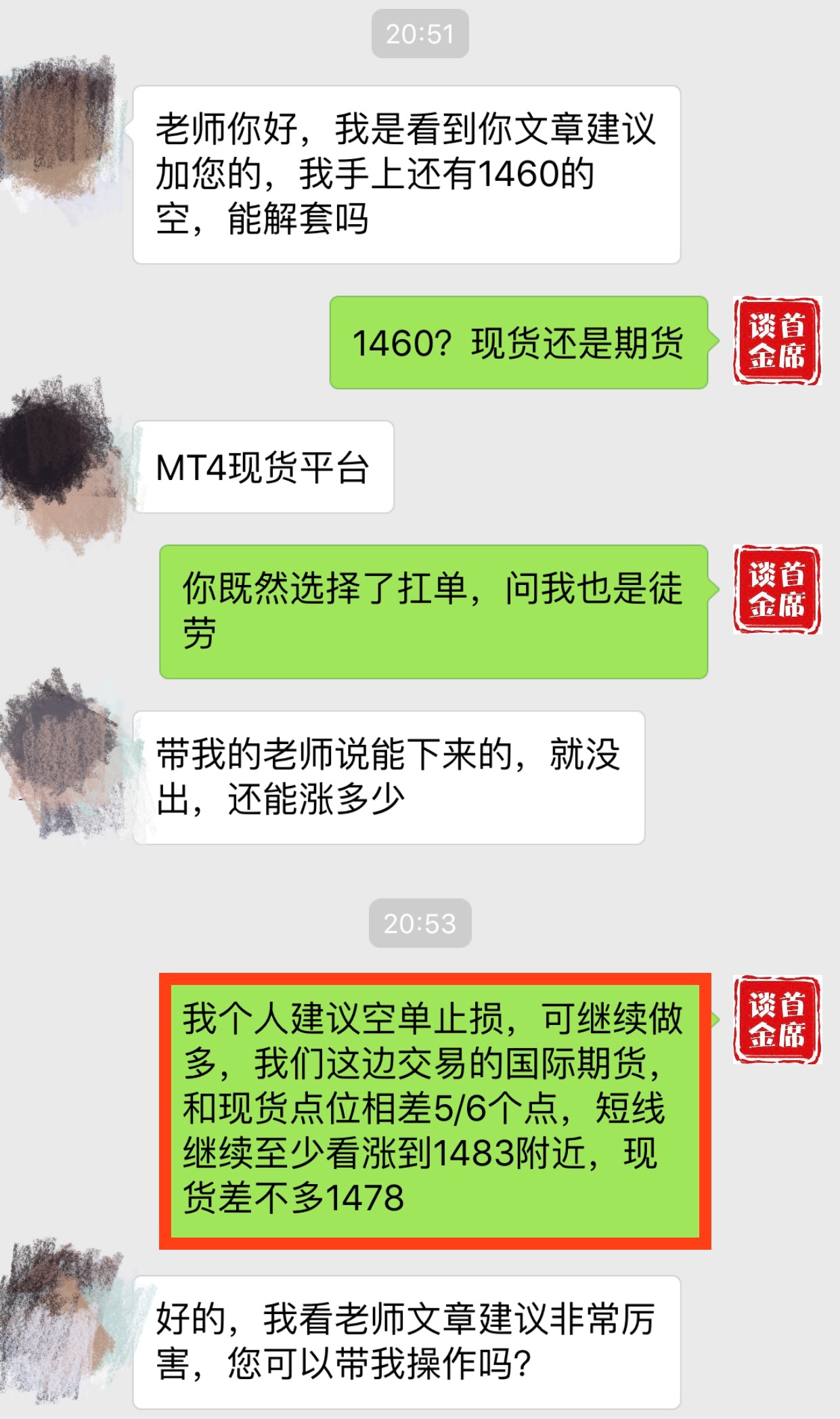The width and height of the screenshot is (840, 1419).
Task: Open 谈首金席 avatar beside '1460？现货还是期货'
Action: 776,341
